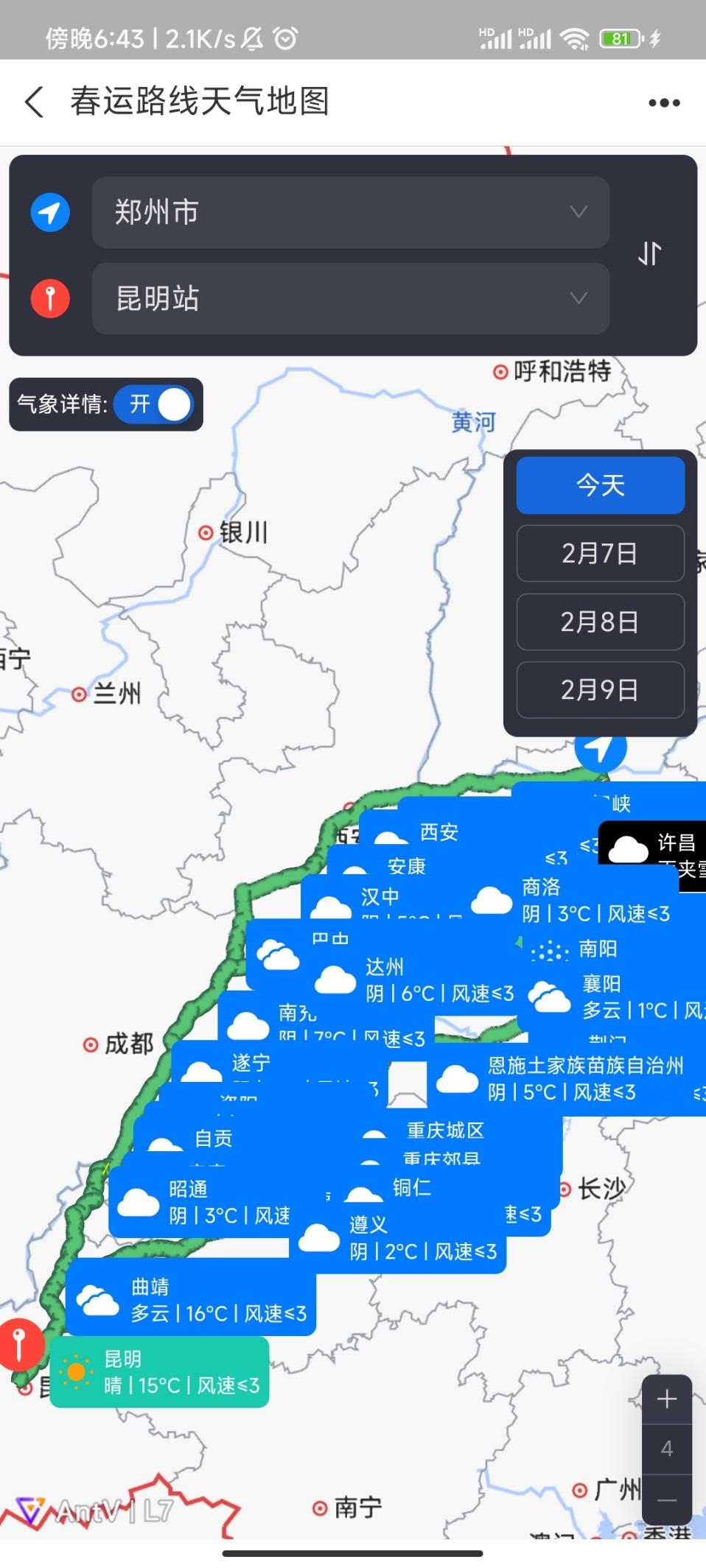Screen dimensions: 706x1568
Task: Zoom out the map with minus button
Action: [x=666, y=1500]
